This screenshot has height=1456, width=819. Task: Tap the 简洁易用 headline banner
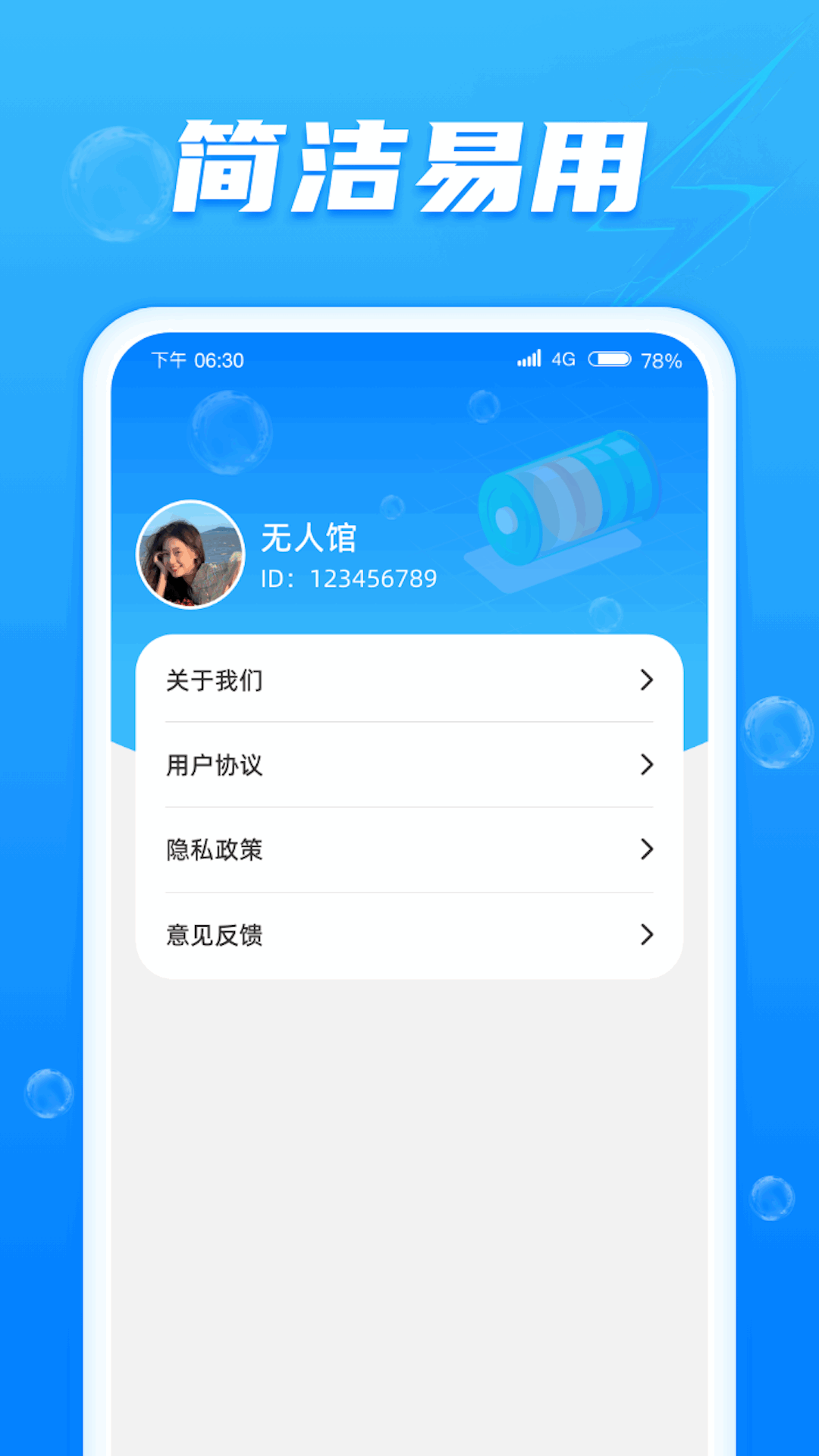click(409, 162)
